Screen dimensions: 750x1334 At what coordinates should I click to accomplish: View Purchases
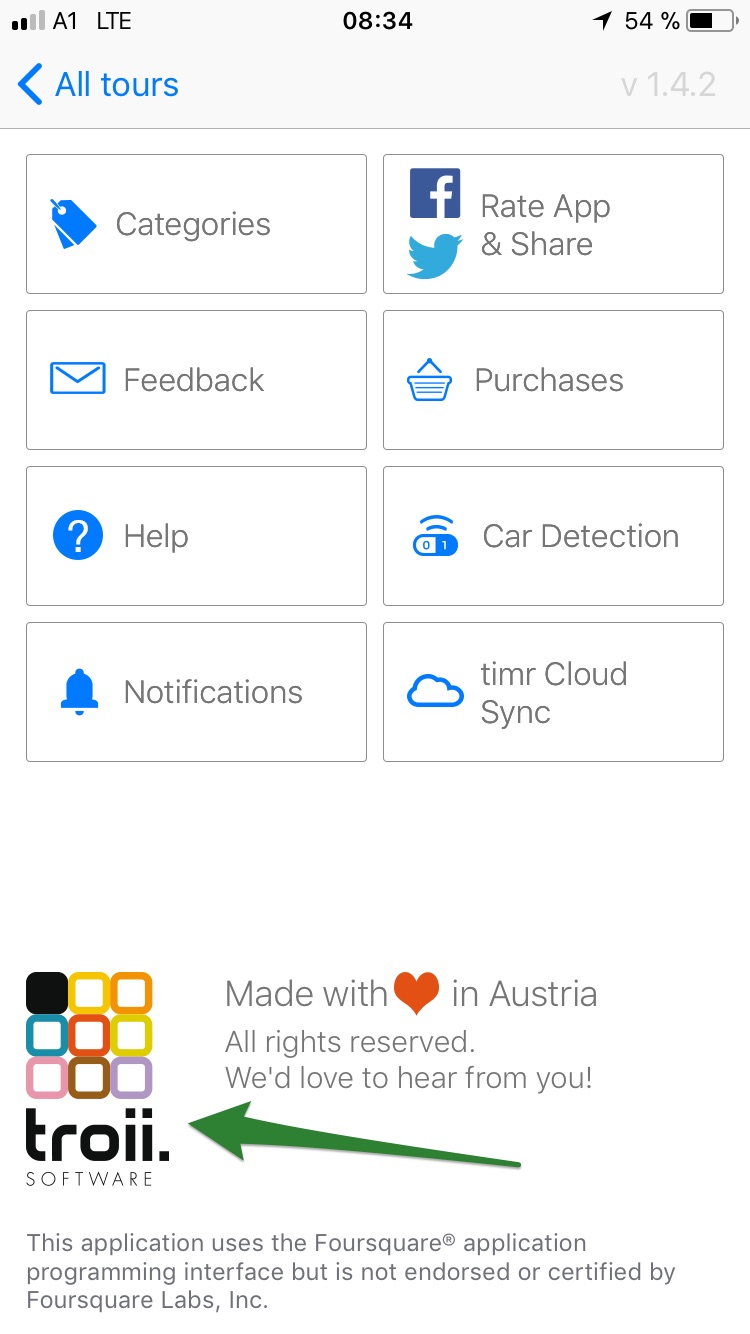553,380
